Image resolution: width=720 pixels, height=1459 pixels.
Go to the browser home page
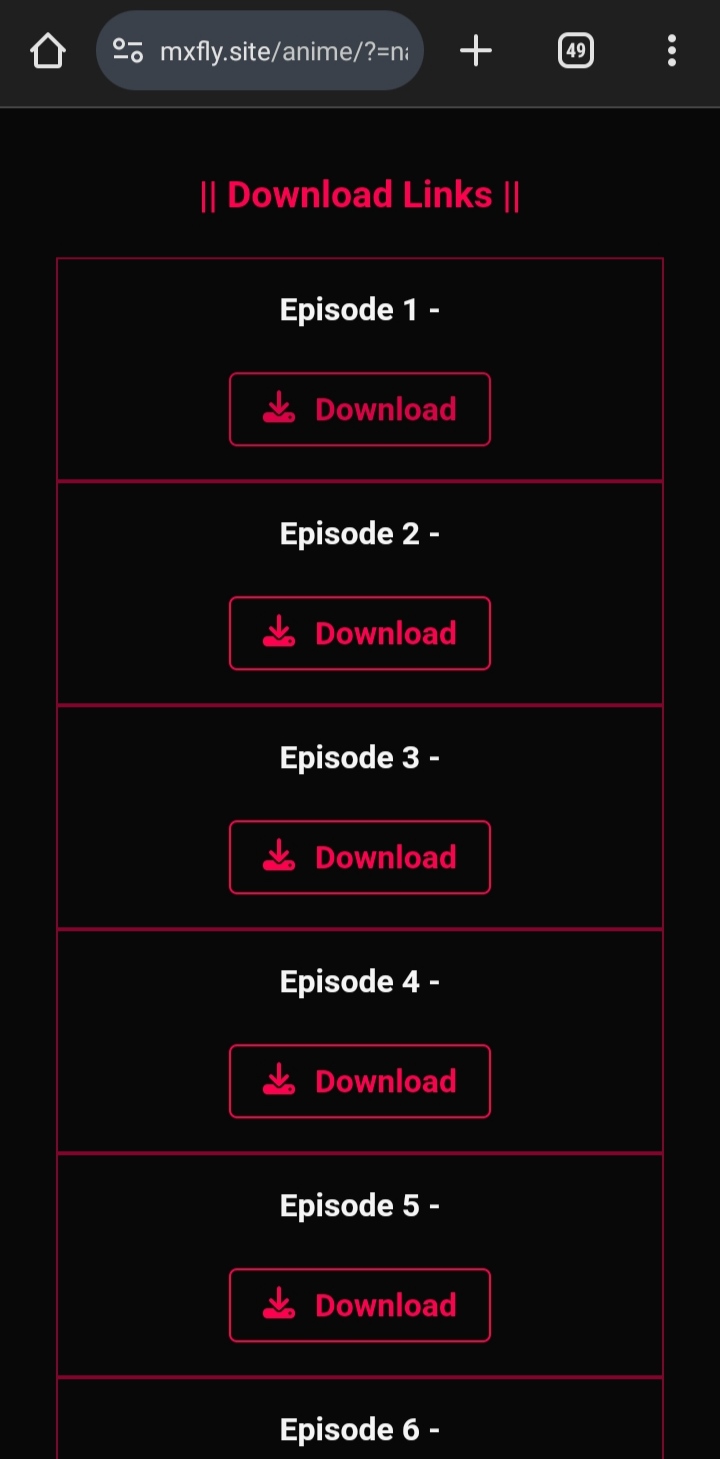(x=47, y=51)
